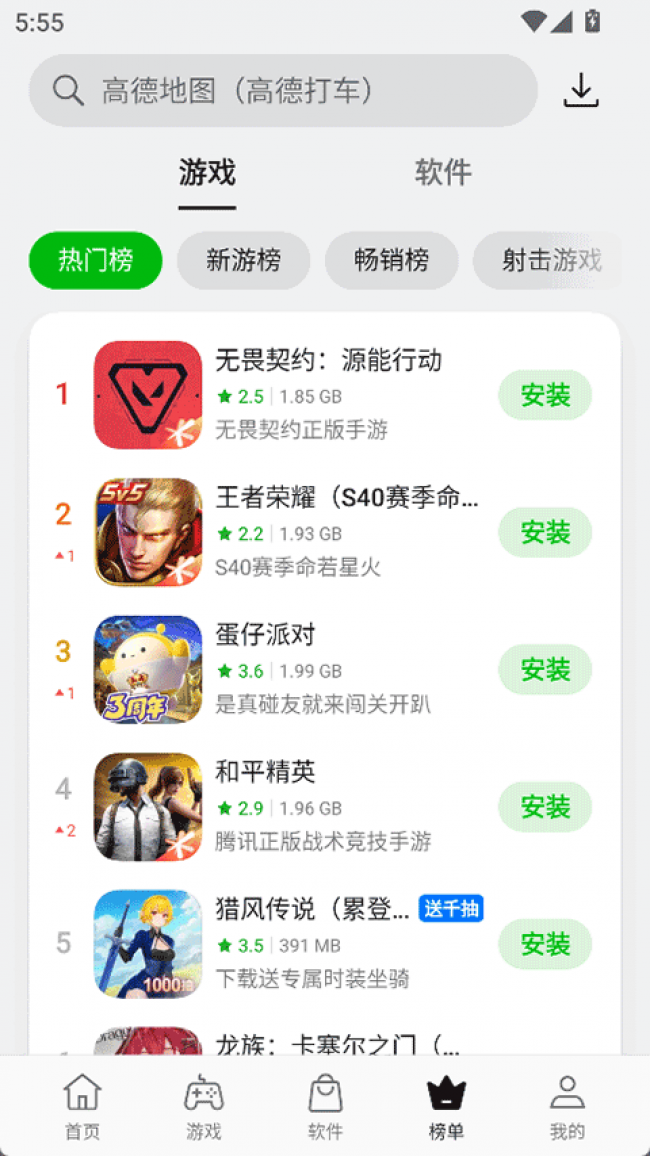Go to the 首页 bottom tab

[82, 1107]
